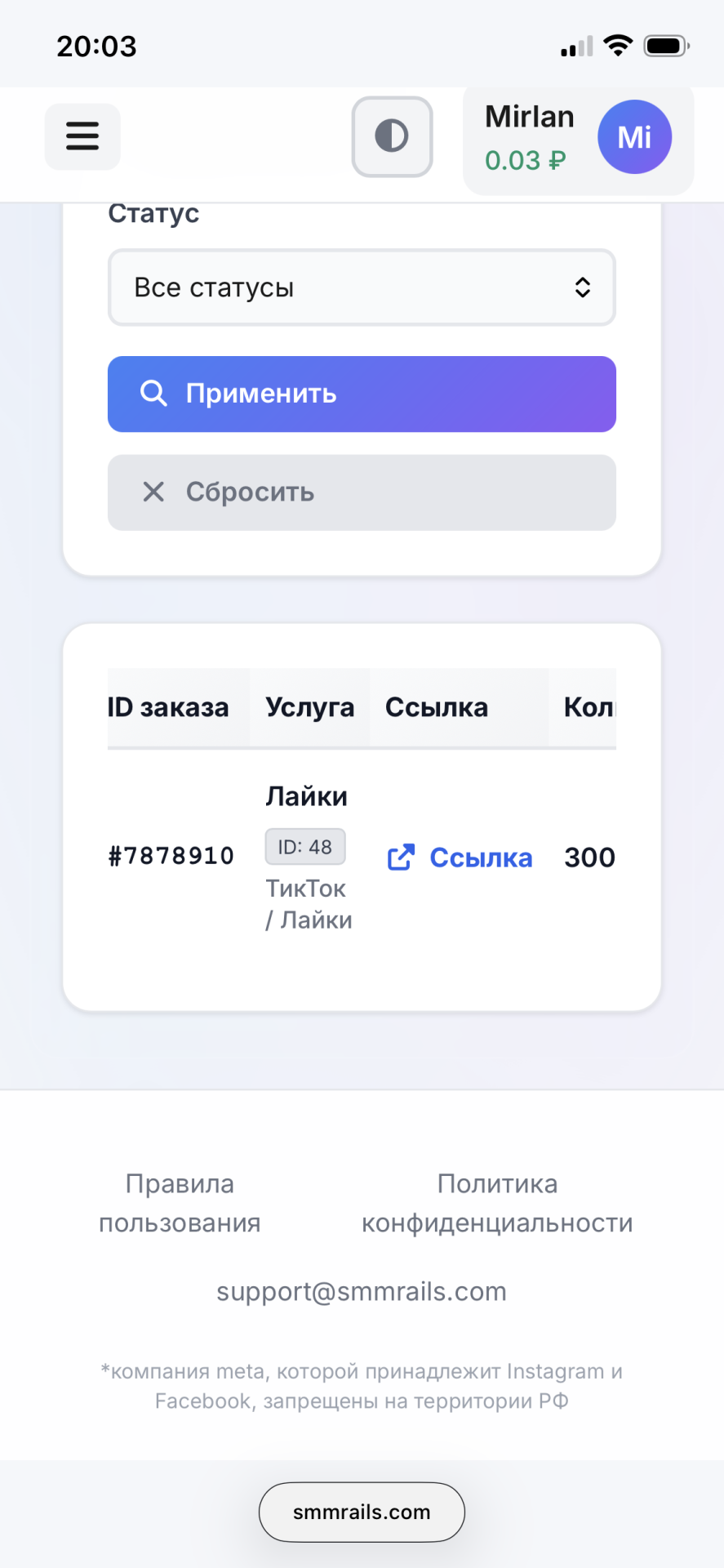Open Mirlan's account profile menu
The image size is (724, 1568).
pos(578,138)
